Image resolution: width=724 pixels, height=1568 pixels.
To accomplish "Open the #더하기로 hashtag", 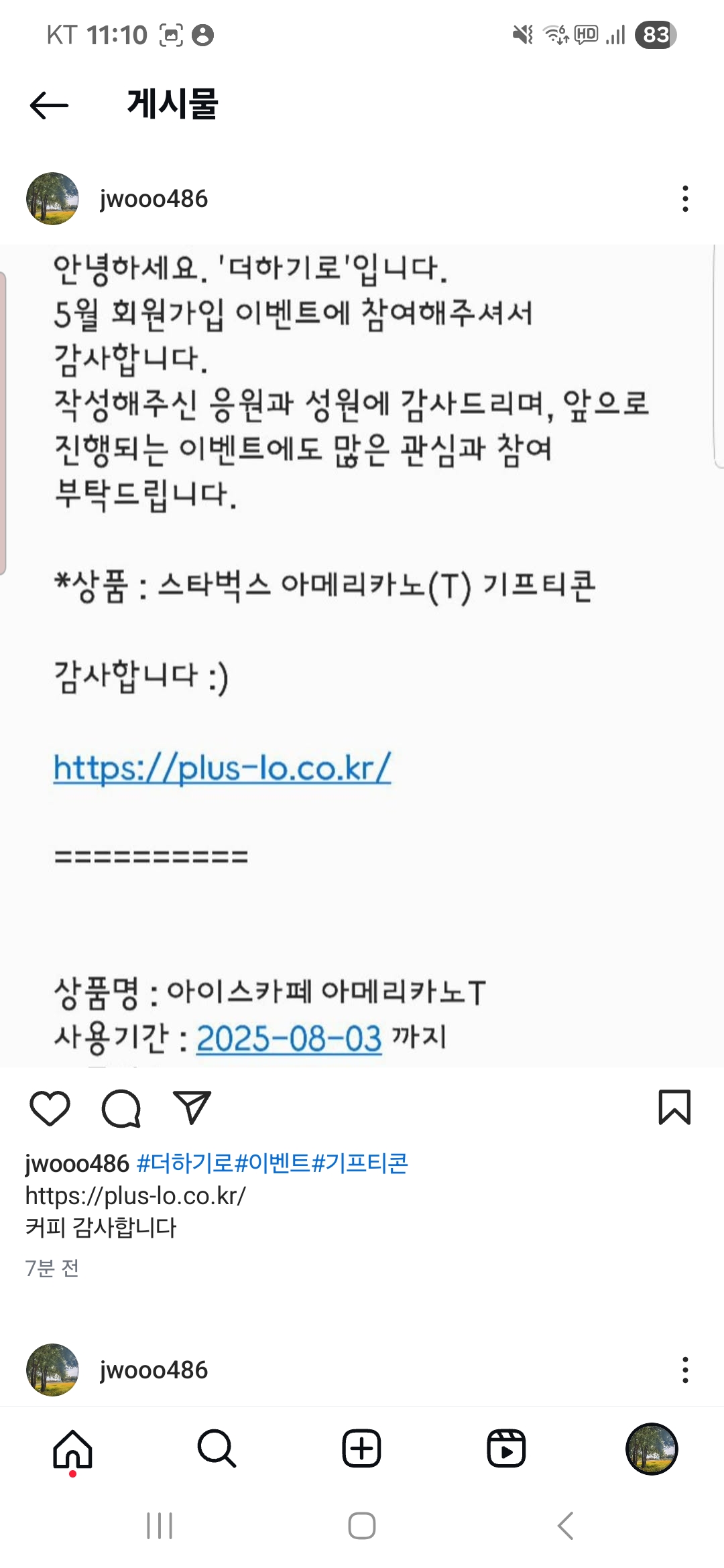I will pyautogui.click(x=184, y=1163).
